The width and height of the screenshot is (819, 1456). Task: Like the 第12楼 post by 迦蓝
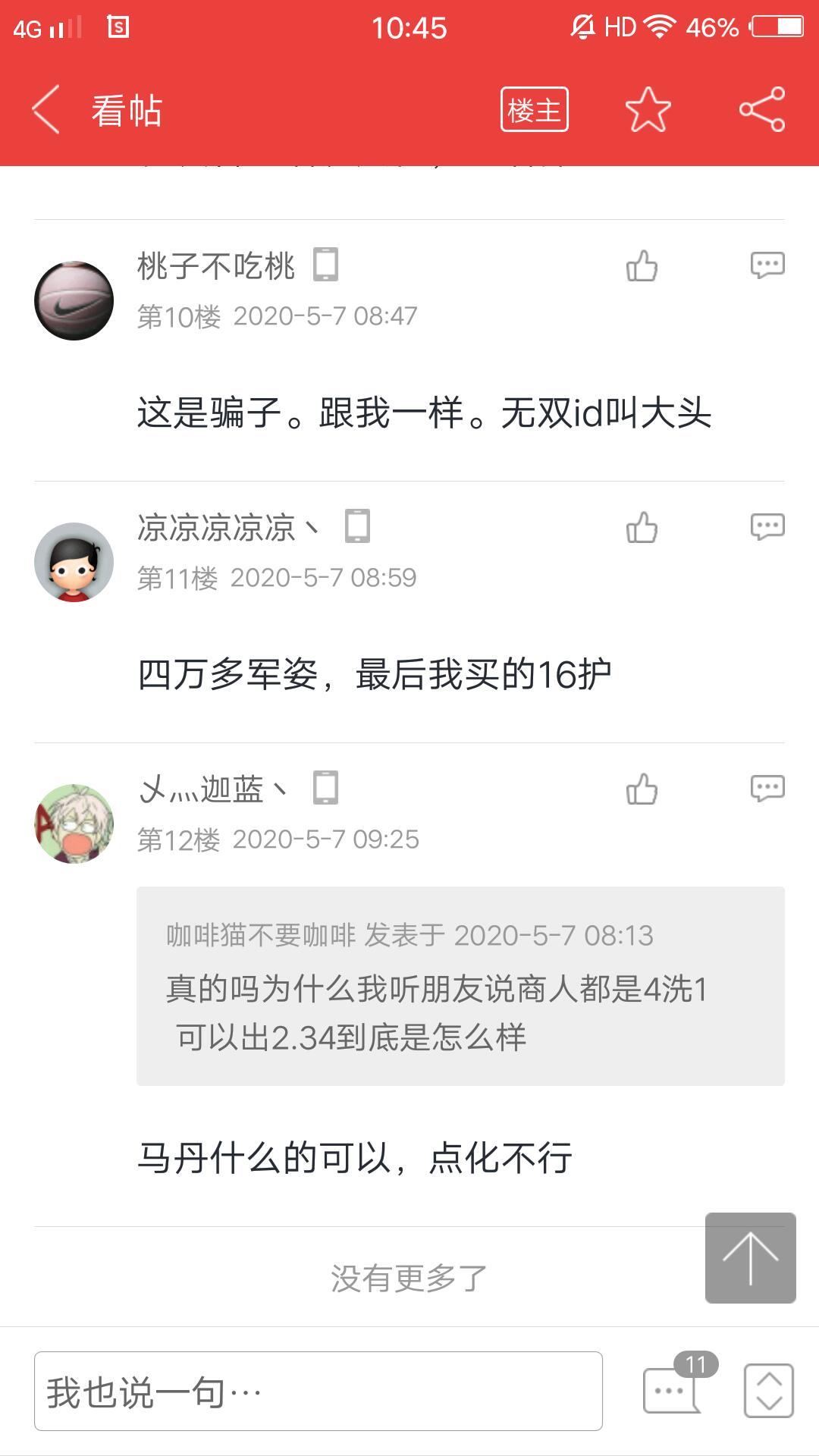(642, 789)
